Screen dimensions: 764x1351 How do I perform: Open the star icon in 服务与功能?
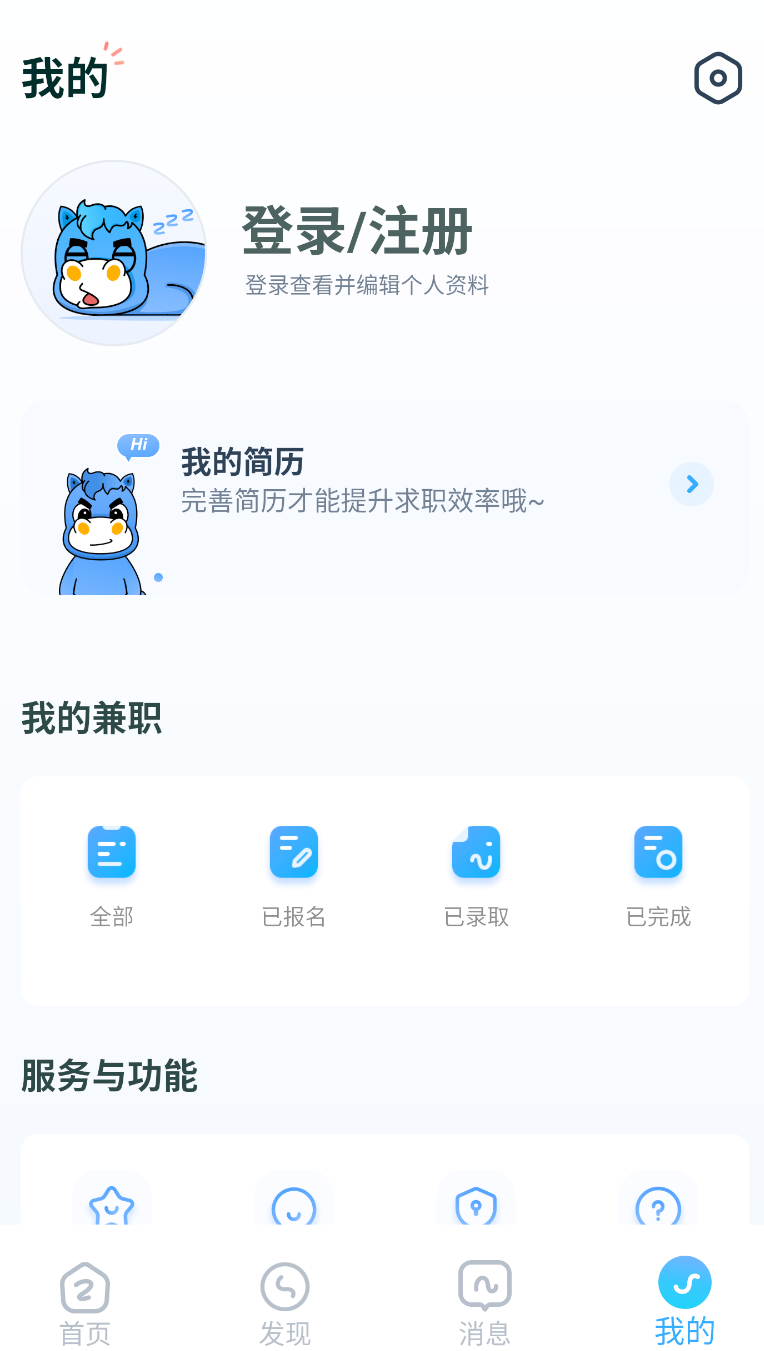[x=111, y=1207]
